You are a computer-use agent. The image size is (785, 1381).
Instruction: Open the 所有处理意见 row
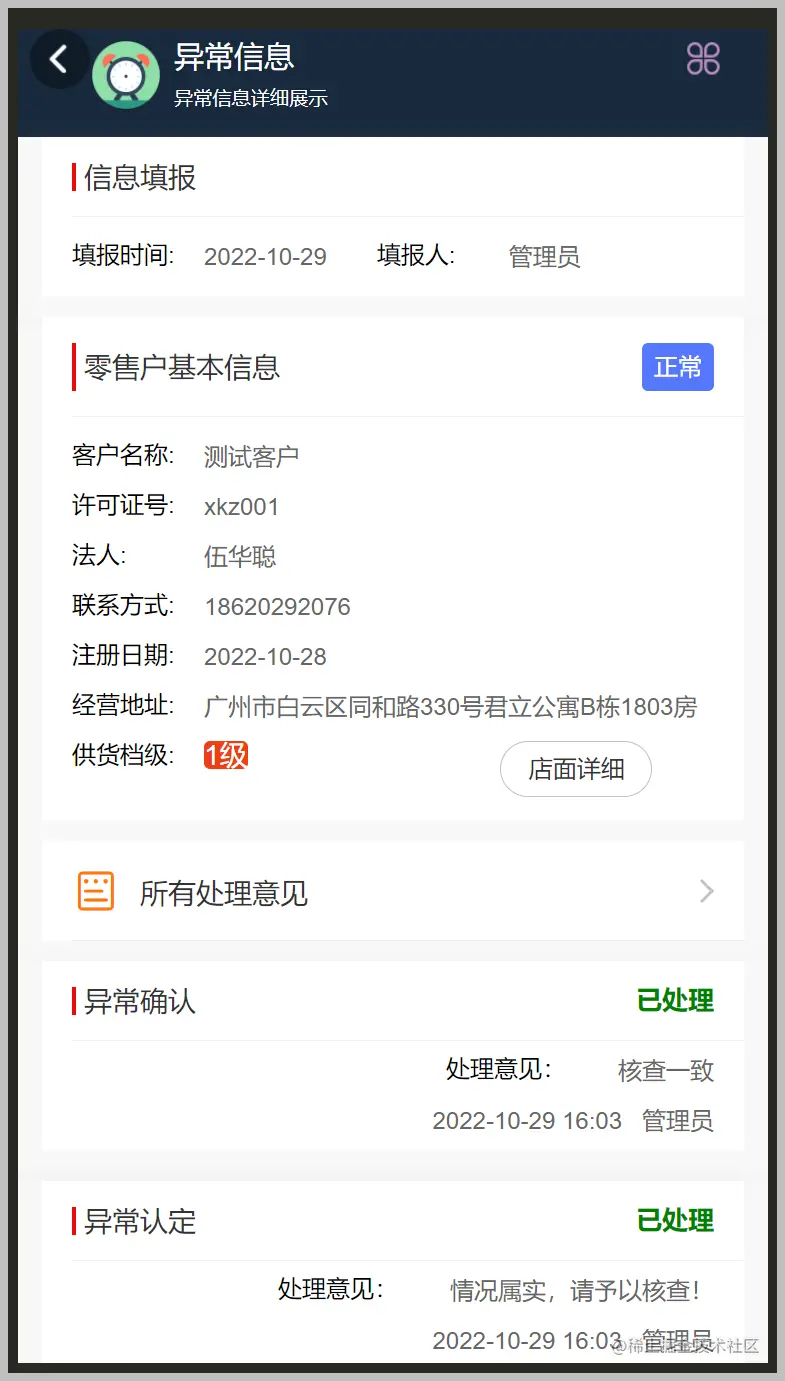coord(393,891)
